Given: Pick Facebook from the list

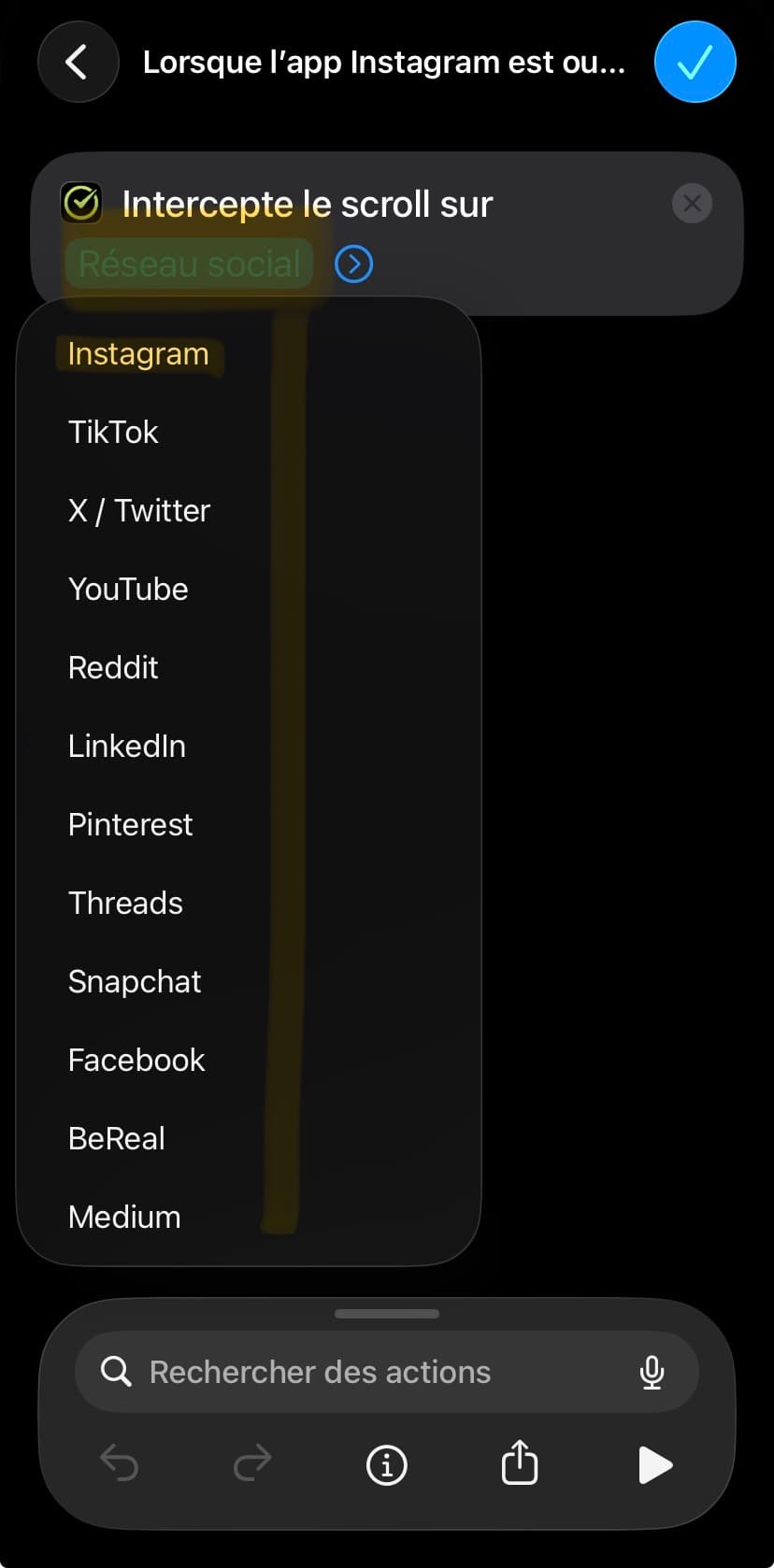Looking at the screenshot, I should [x=136, y=1061].
